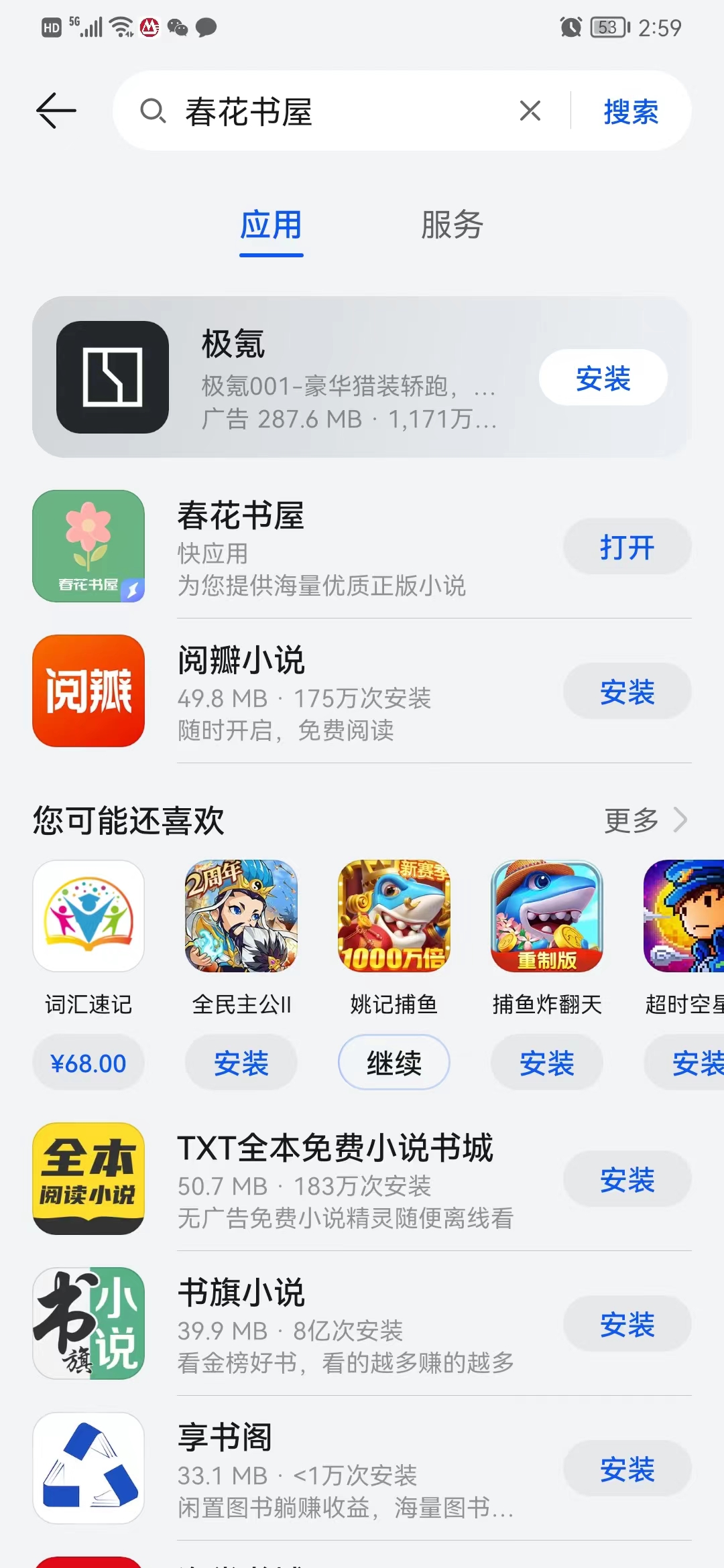Clear the search text with X
The width and height of the screenshot is (724, 1568).
click(530, 111)
